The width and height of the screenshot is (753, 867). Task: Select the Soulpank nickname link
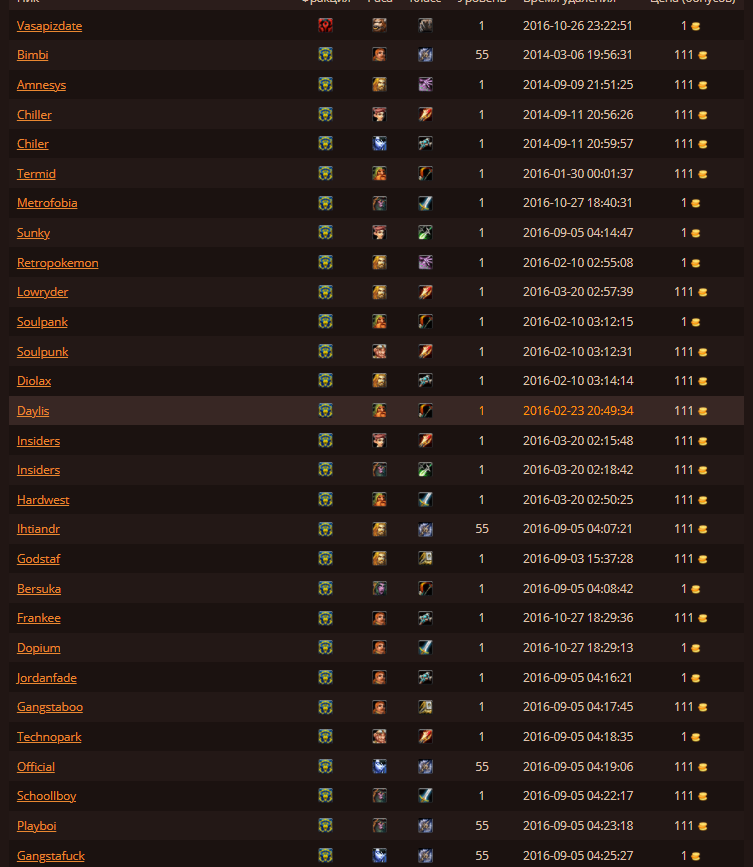pyautogui.click(x=42, y=322)
